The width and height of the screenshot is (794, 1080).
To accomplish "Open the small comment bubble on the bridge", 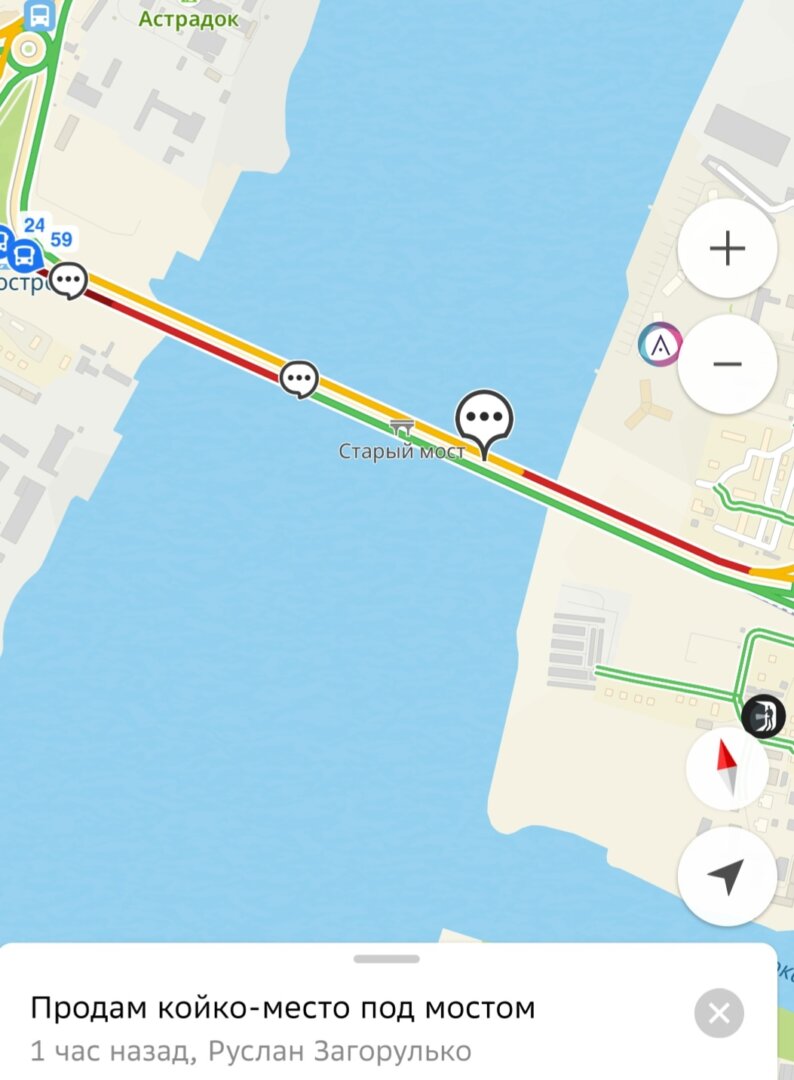I will coord(299,379).
